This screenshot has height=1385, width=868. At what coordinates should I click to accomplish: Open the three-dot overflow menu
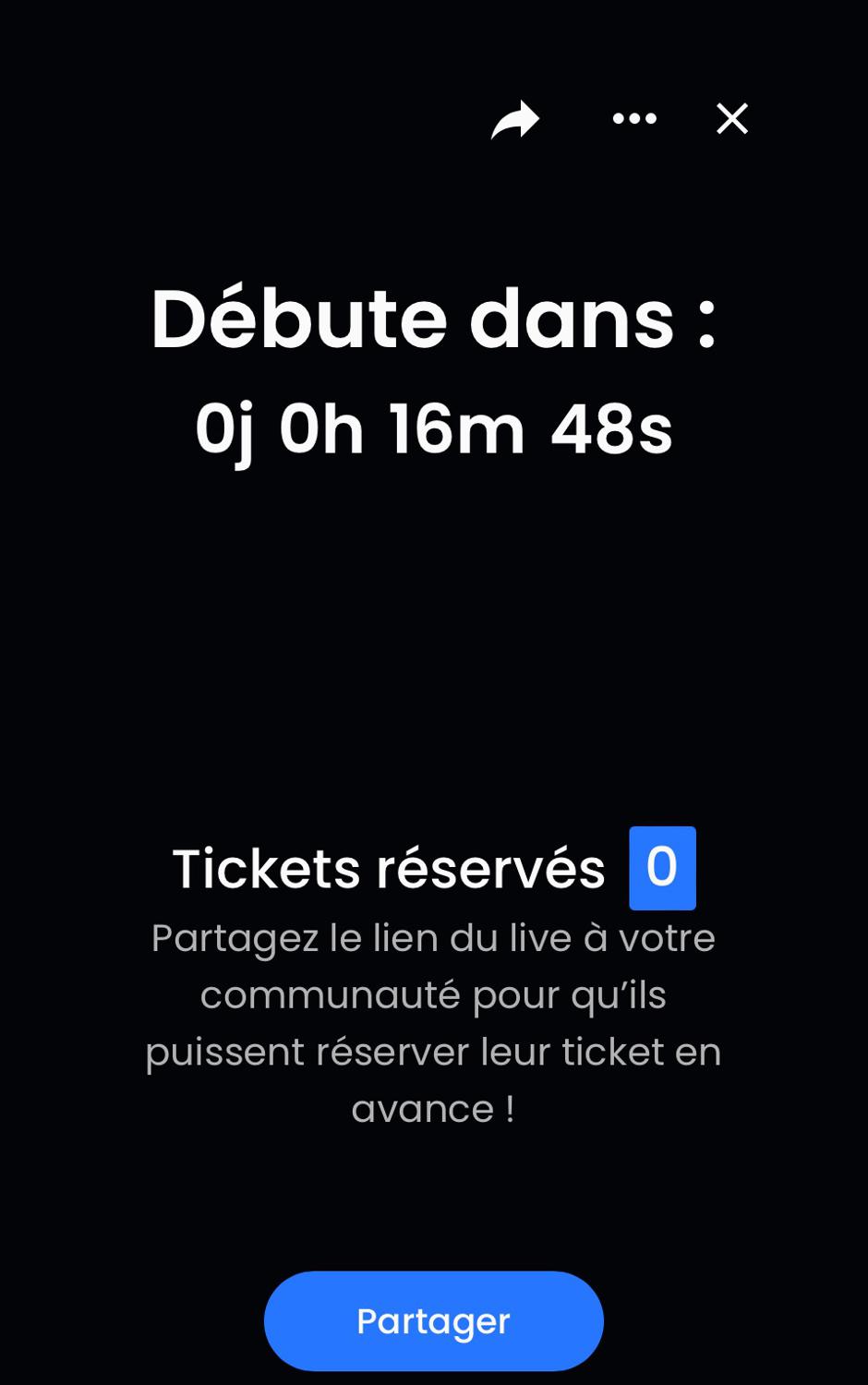(634, 118)
